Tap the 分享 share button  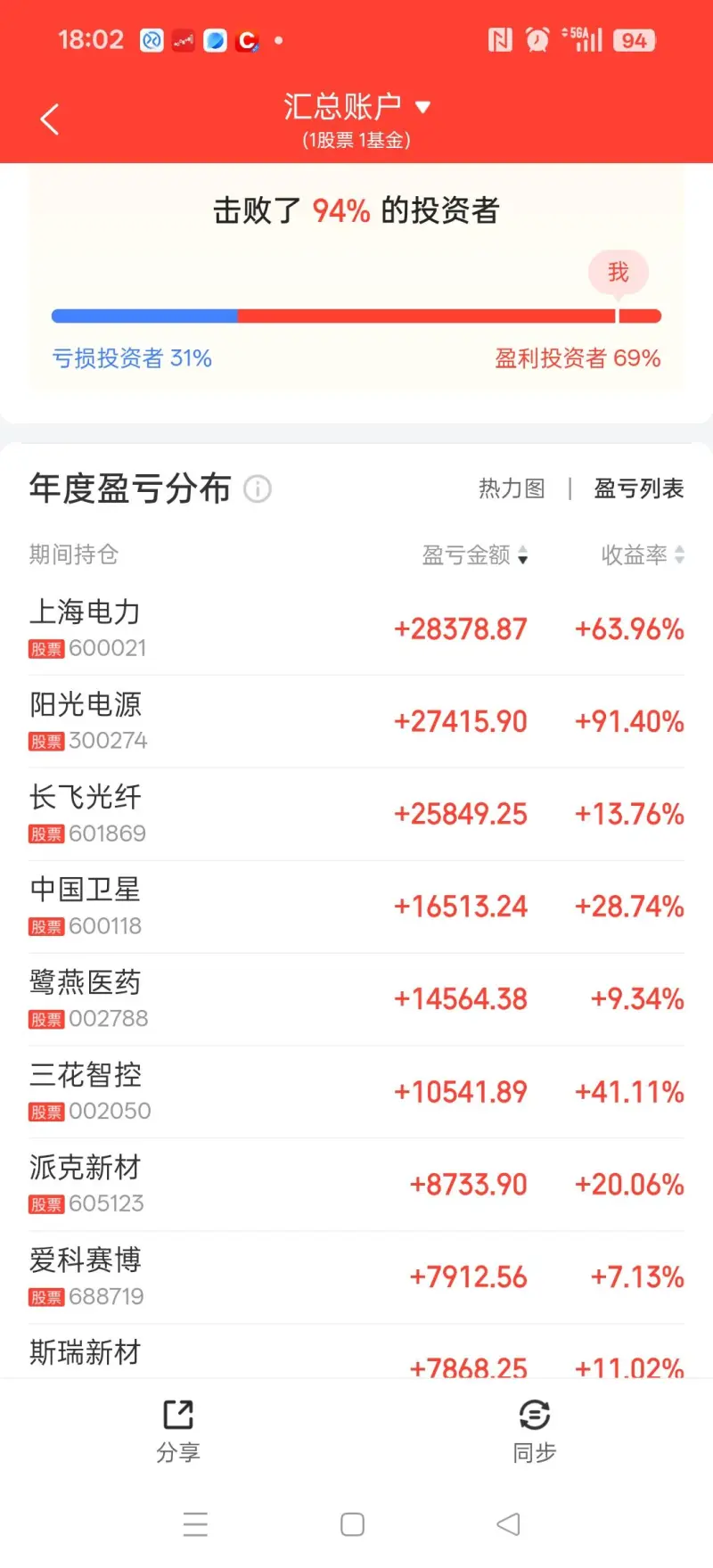[178, 1430]
